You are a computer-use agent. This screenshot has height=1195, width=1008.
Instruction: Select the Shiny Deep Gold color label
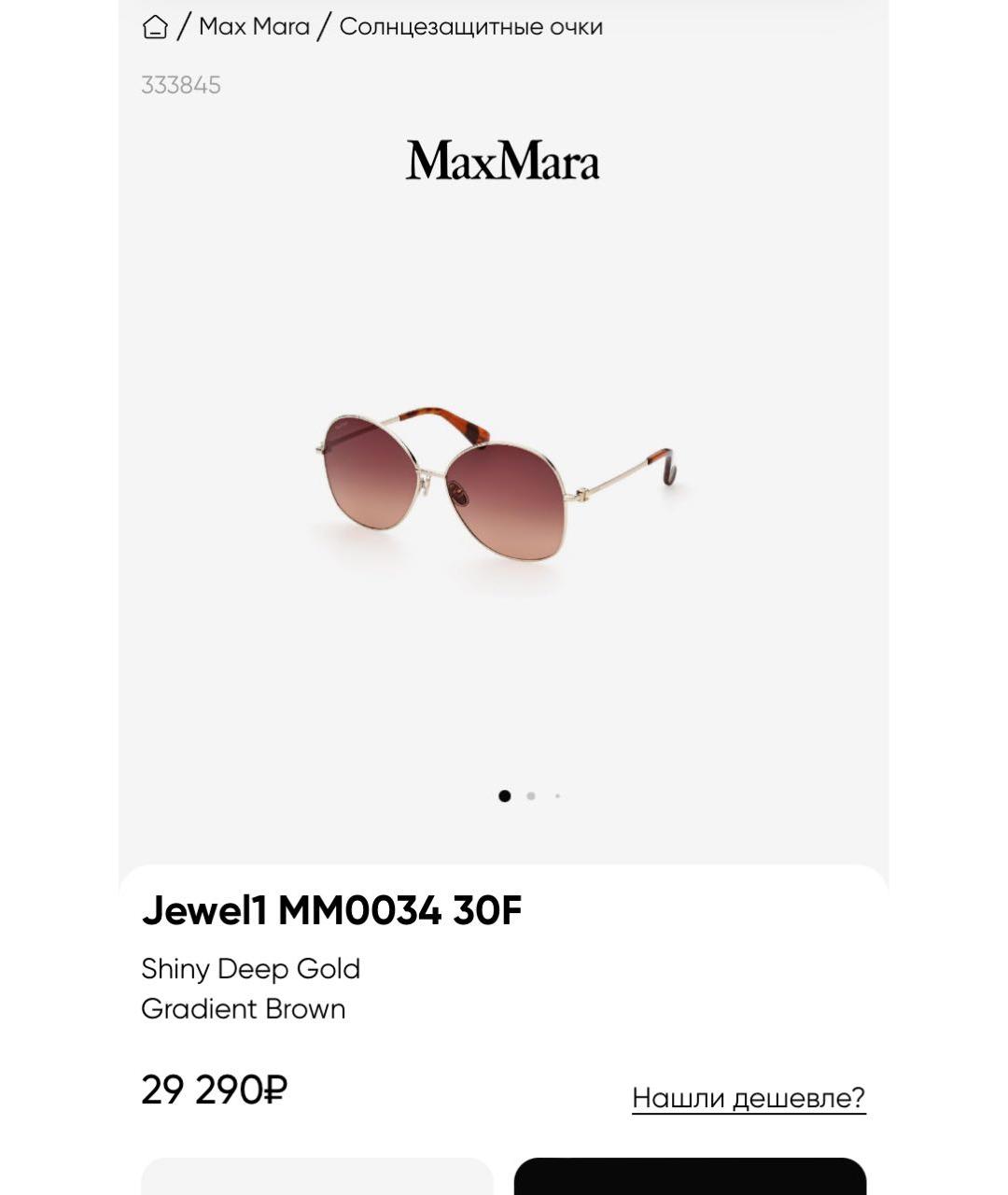pyautogui.click(x=252, y=969)
